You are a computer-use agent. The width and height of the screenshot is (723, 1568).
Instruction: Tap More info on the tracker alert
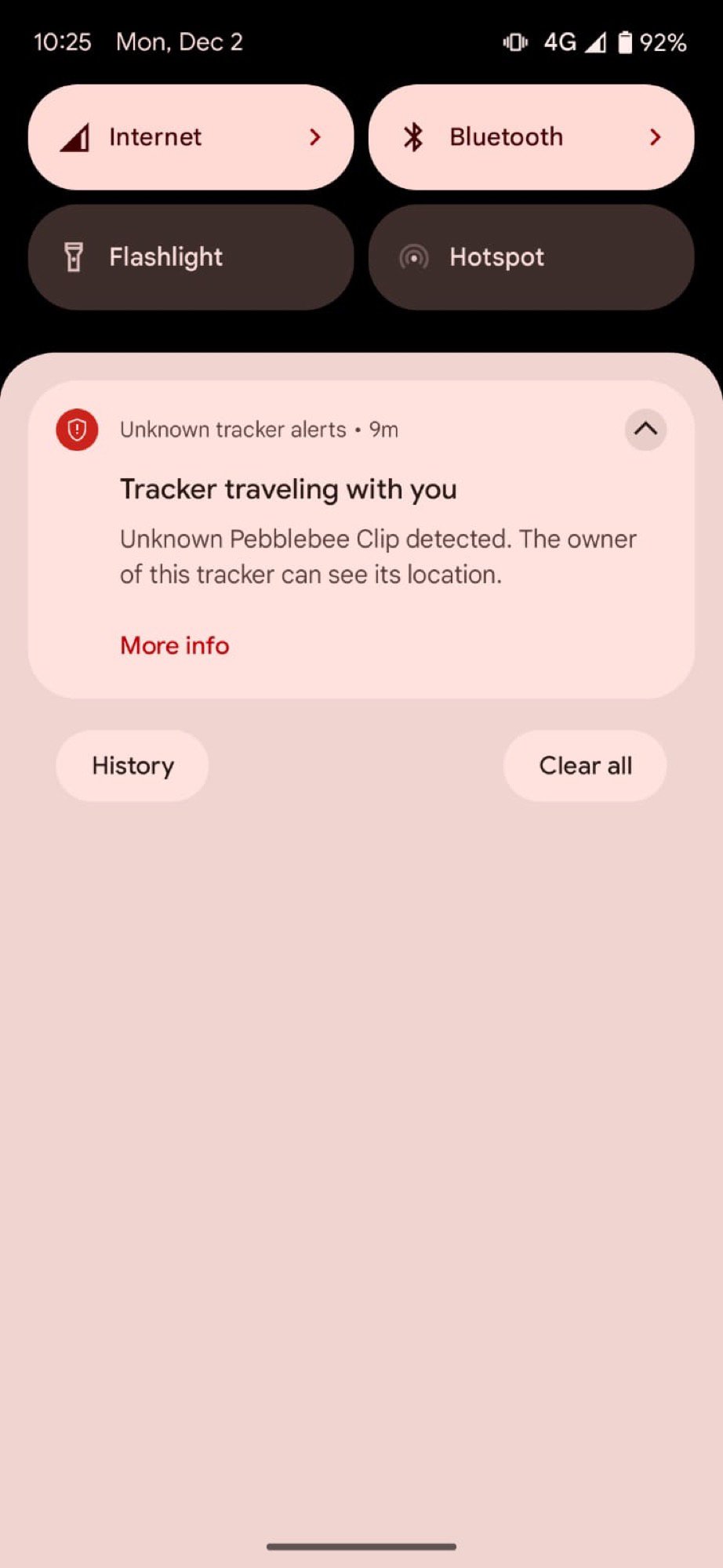[x=175, y=645]
